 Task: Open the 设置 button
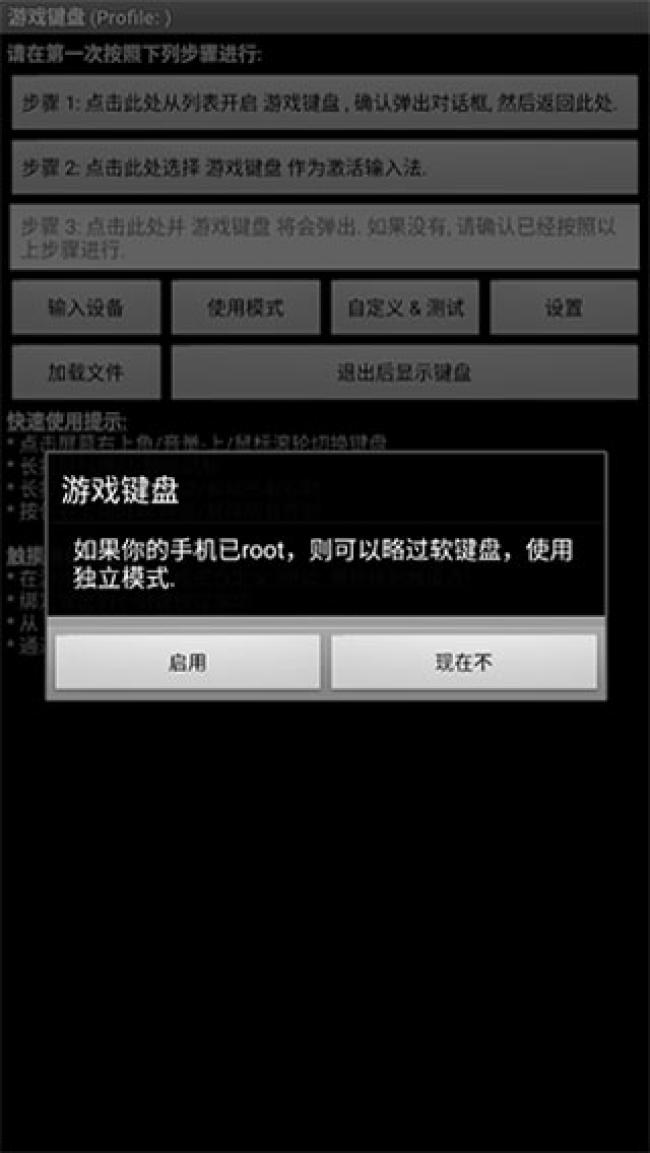[x=563, y=307]
